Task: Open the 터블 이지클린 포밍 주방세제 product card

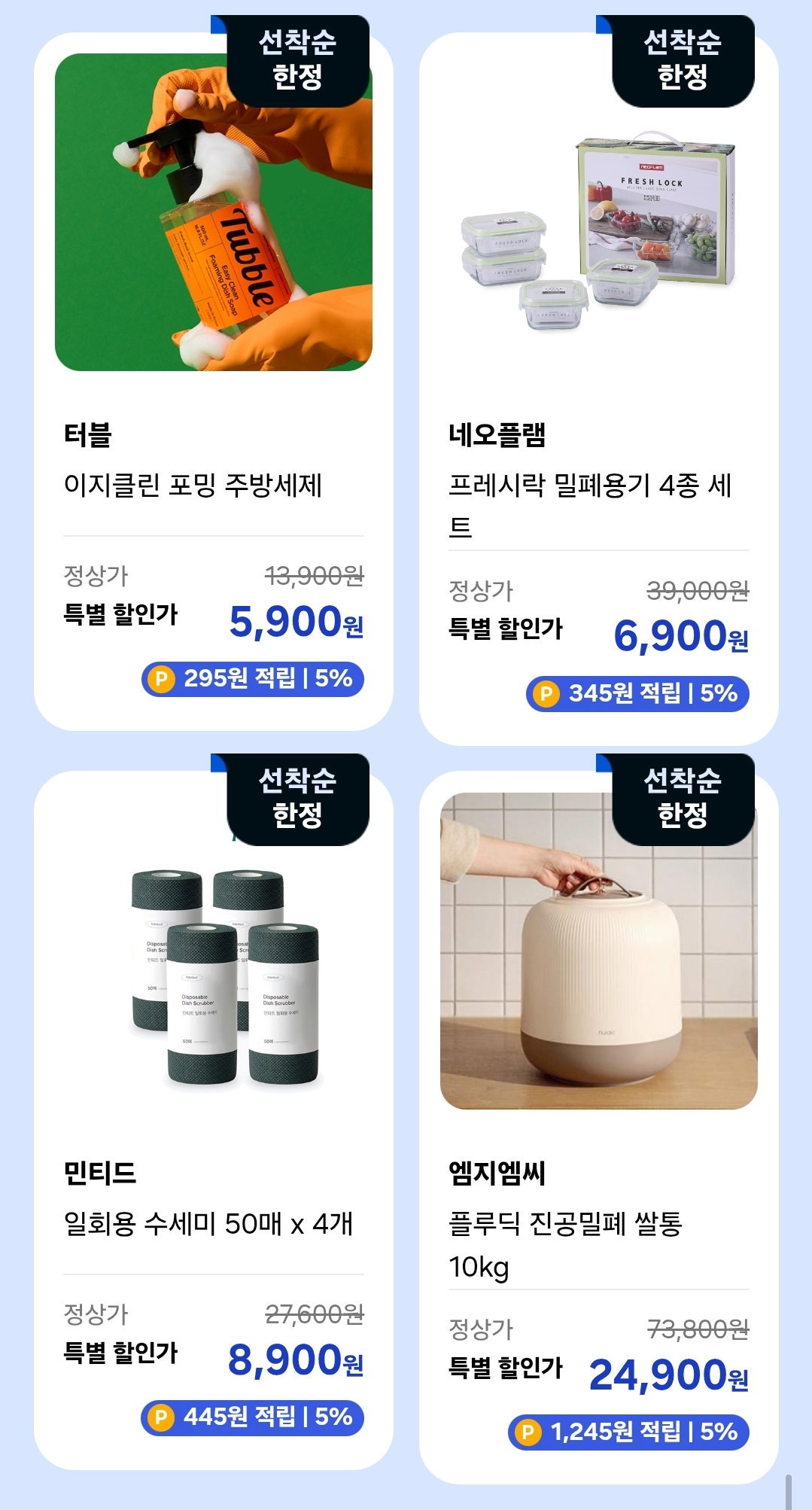Action: [x=214, y=381]
